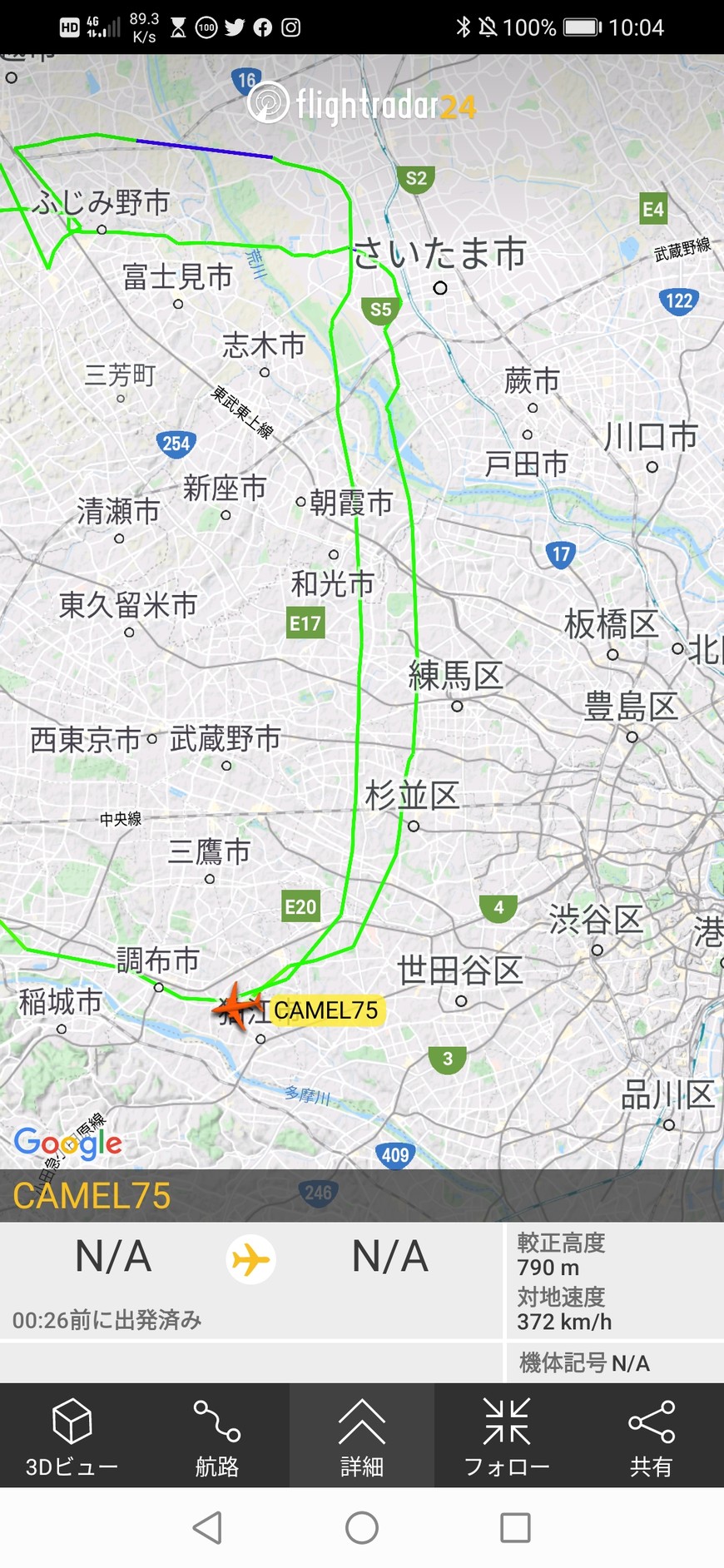
Task: Tap フォロー to follow the aircraft
Action: 506,1436
